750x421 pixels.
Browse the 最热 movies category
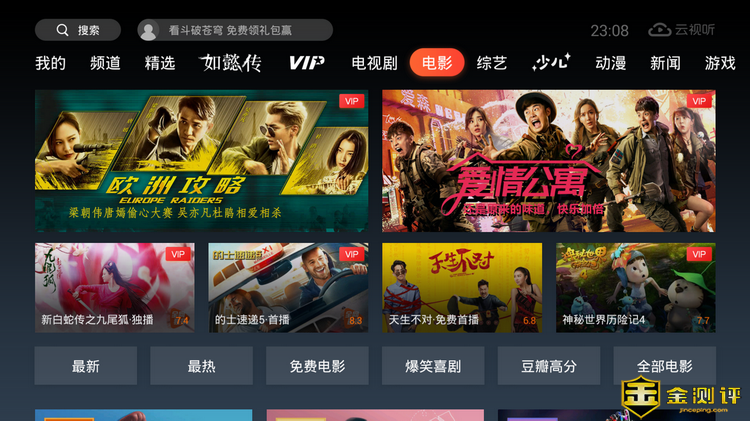click(201, 366)
